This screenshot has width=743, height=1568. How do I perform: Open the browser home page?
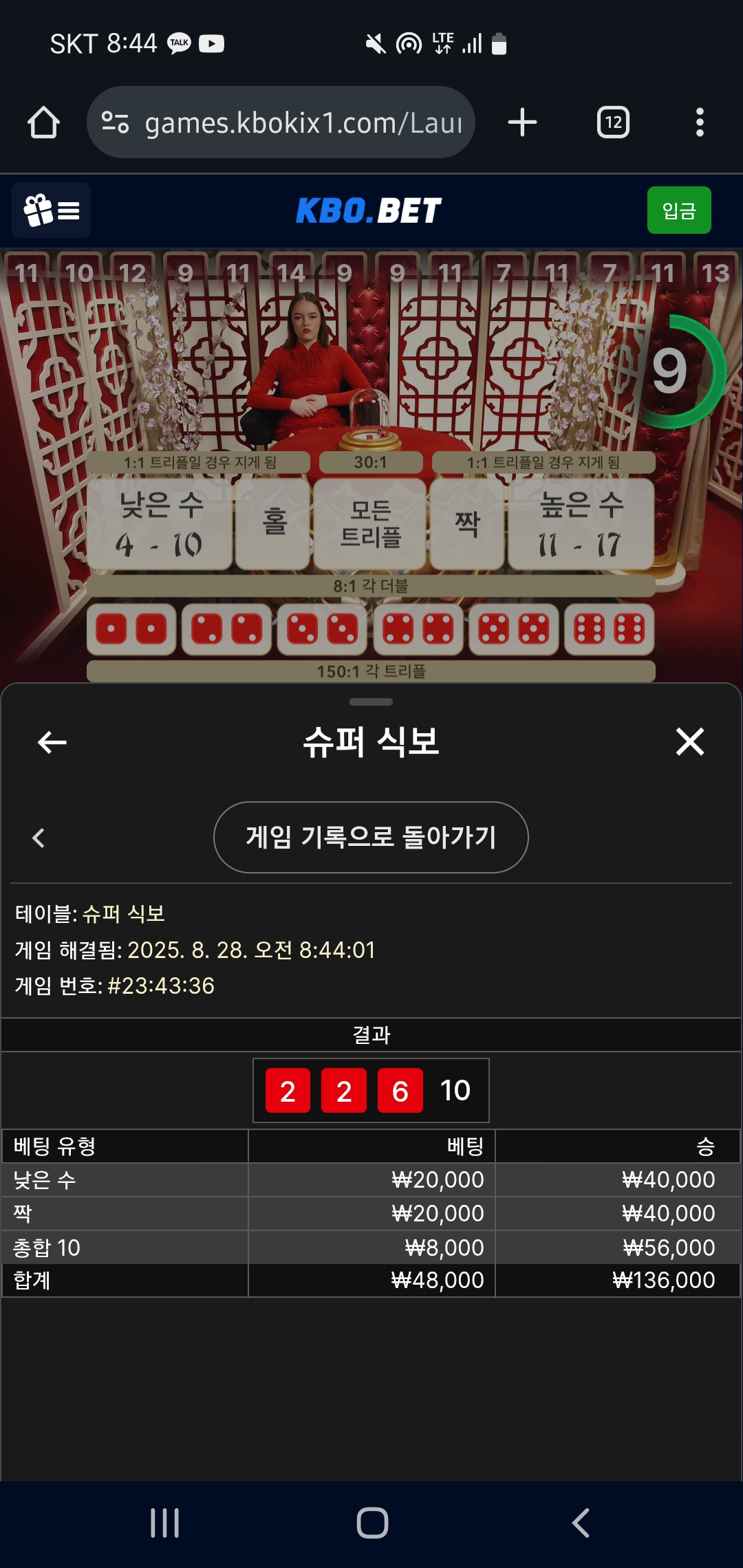[x=43, y=123]
